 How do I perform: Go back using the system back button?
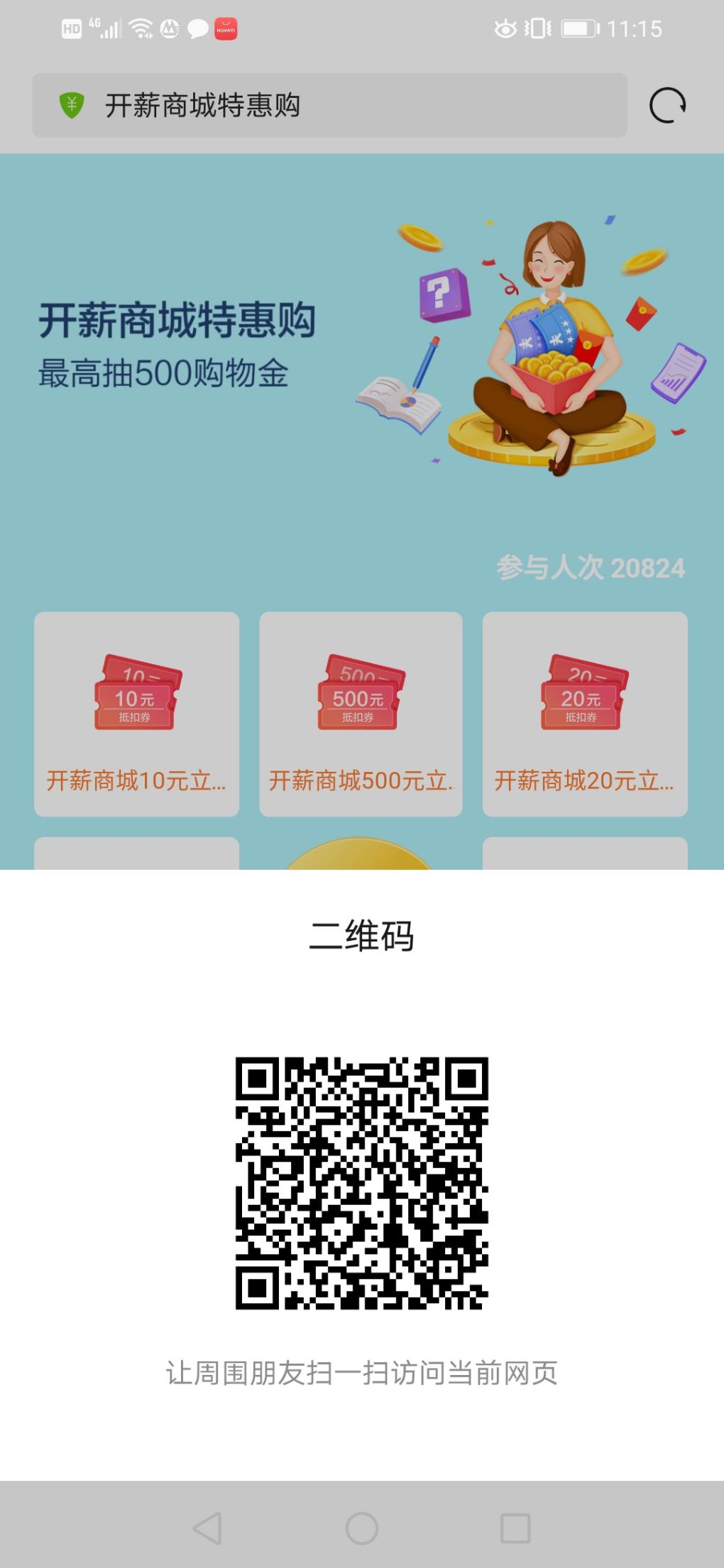[207, 1528]
